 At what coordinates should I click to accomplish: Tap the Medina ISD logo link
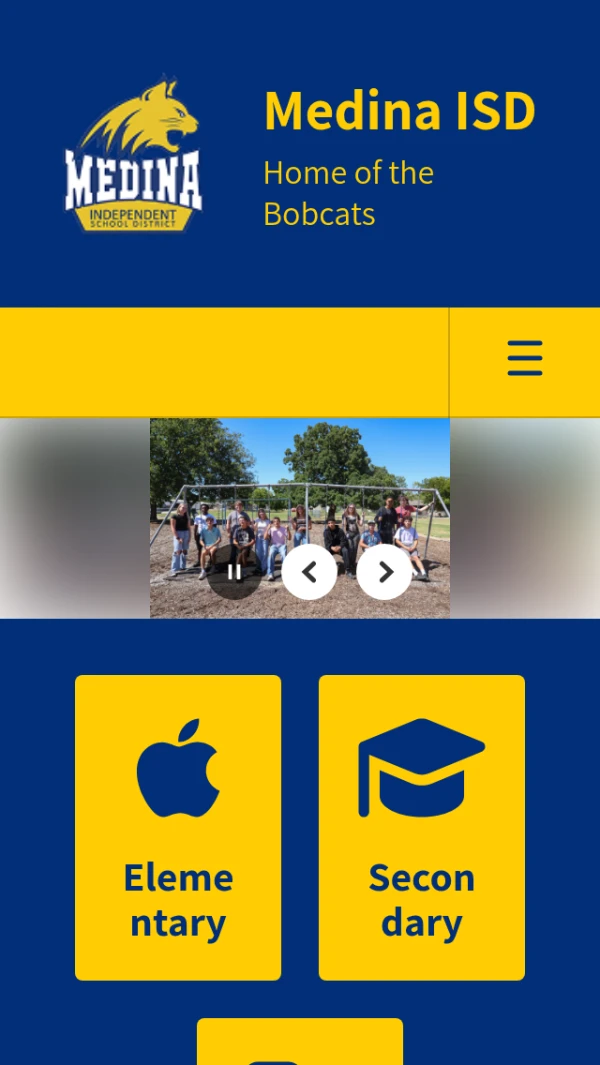[x=134, y=154]
